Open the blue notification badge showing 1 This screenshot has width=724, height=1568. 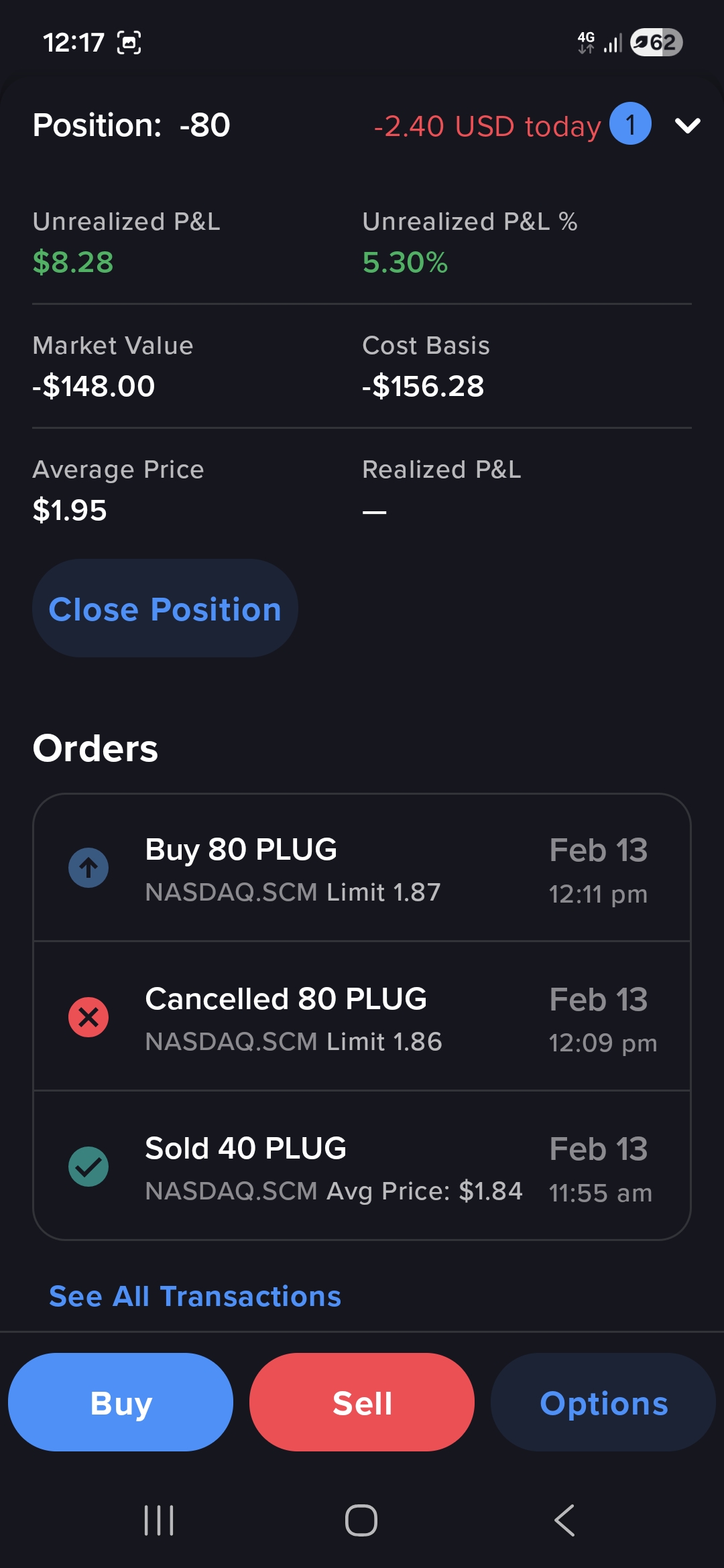pos(630,124)
